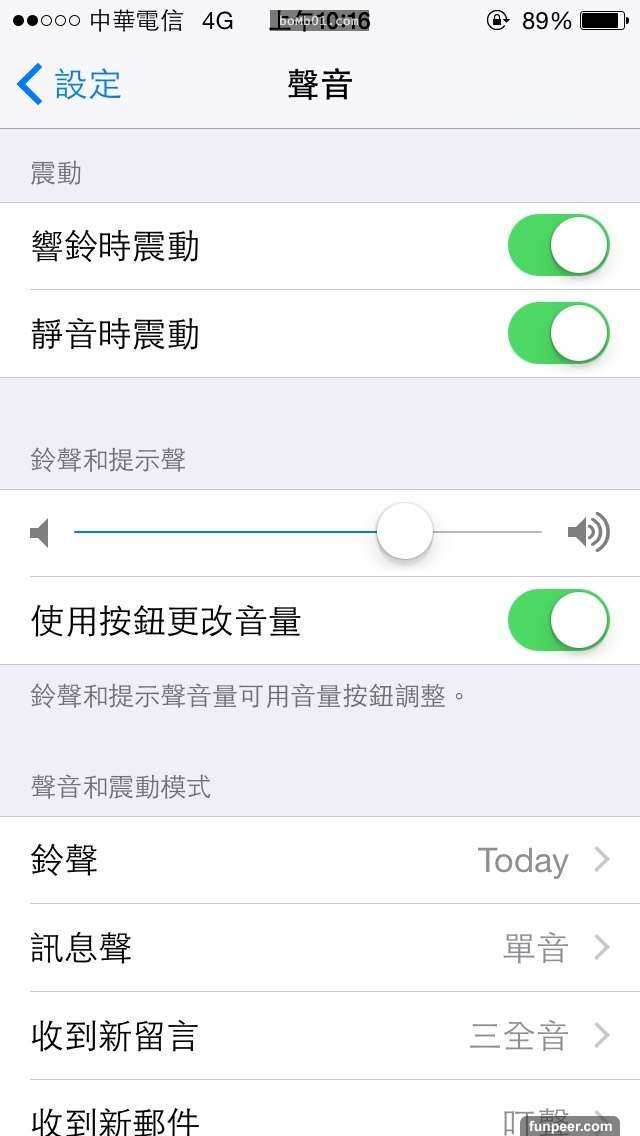Disable 靜音時震動
This screenshot has height=1136, width=640.
coord(559,333)
